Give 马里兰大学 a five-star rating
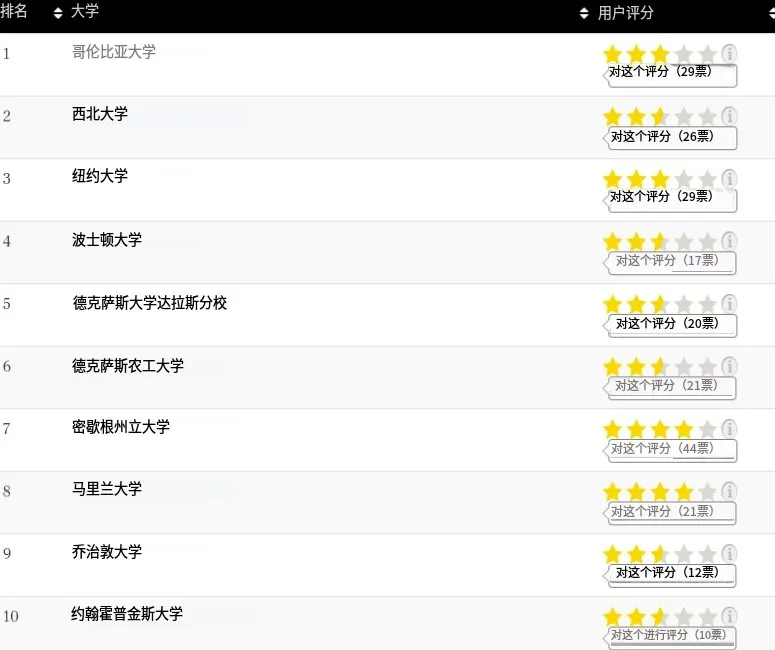The width and height of the screenshot is (775, 650). point(707,491)
